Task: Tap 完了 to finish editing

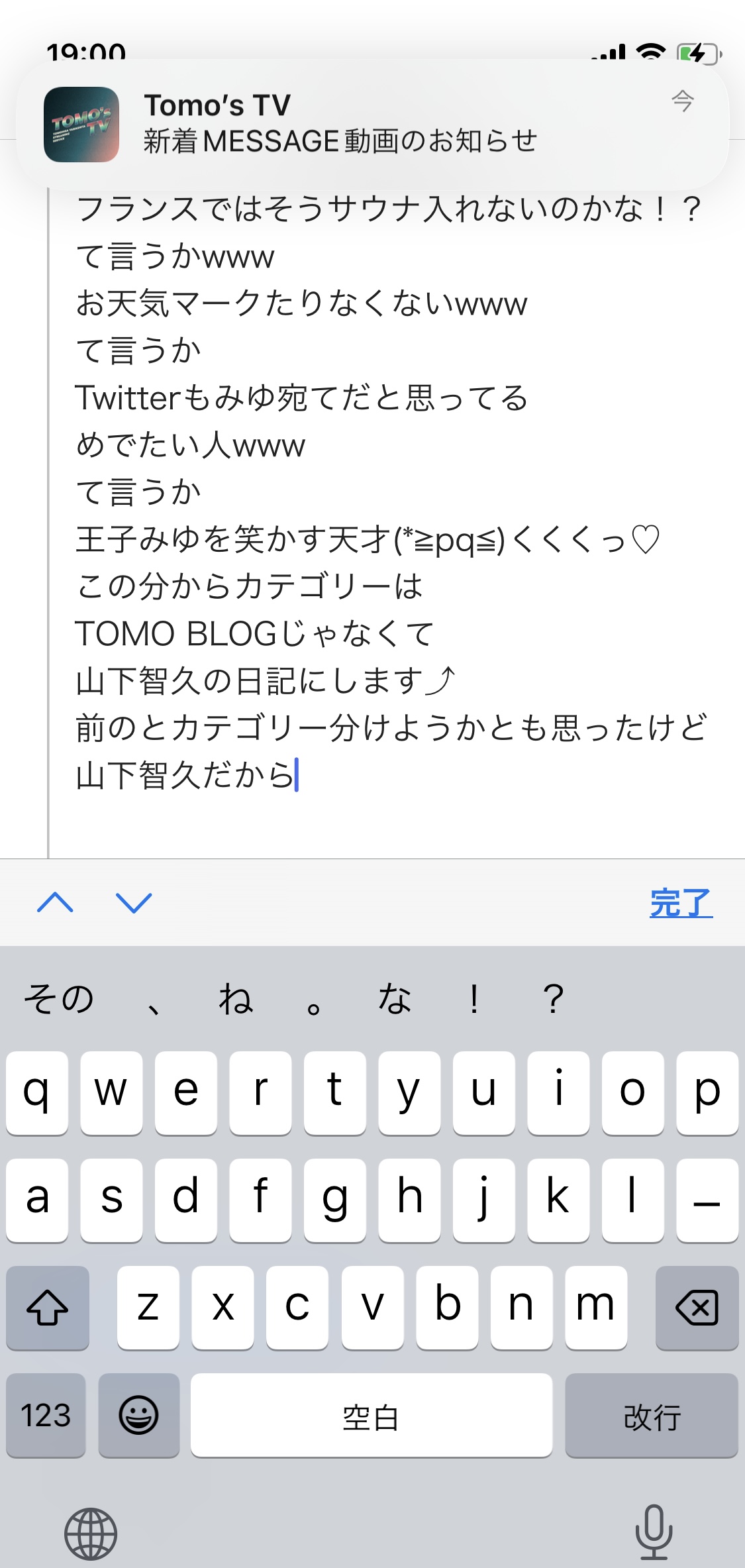Action: [681, 903]
